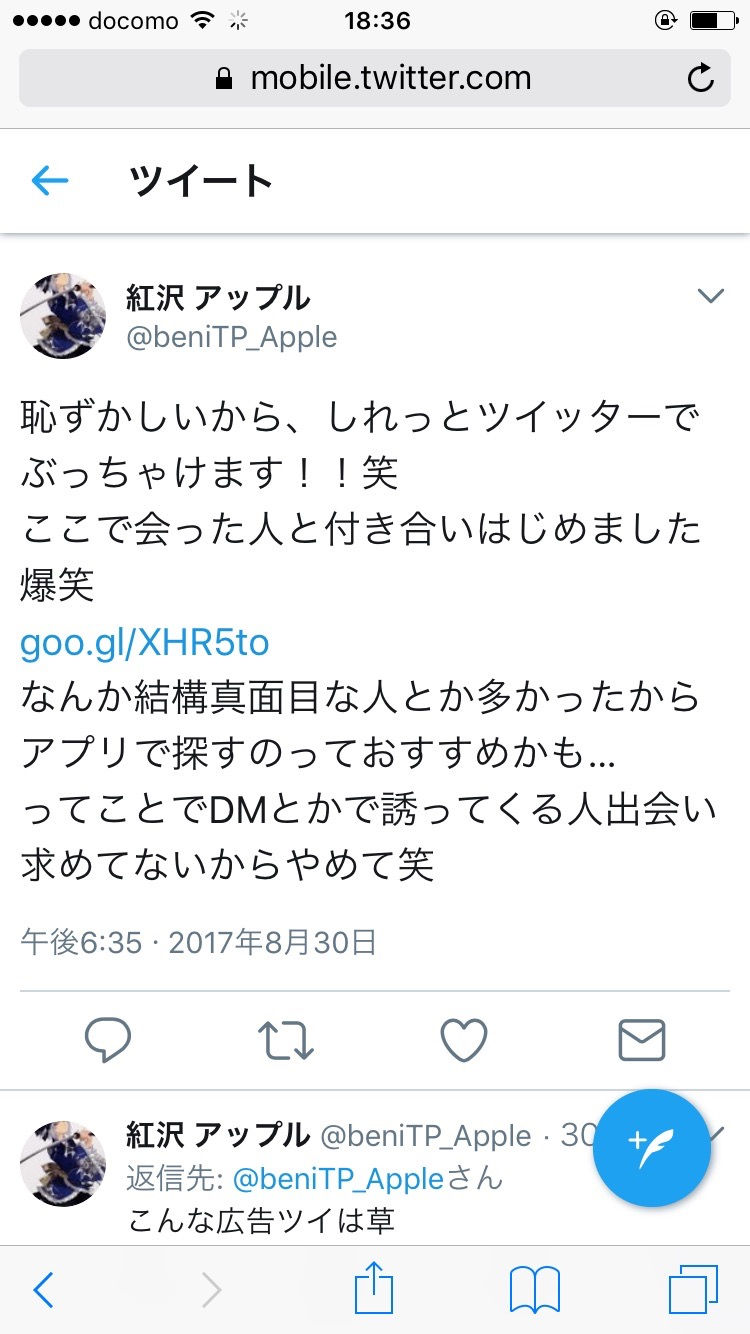Reply to the tweet by 紅沢 アップル
Screen dimensions: 750x1334
coord(108,1040)
